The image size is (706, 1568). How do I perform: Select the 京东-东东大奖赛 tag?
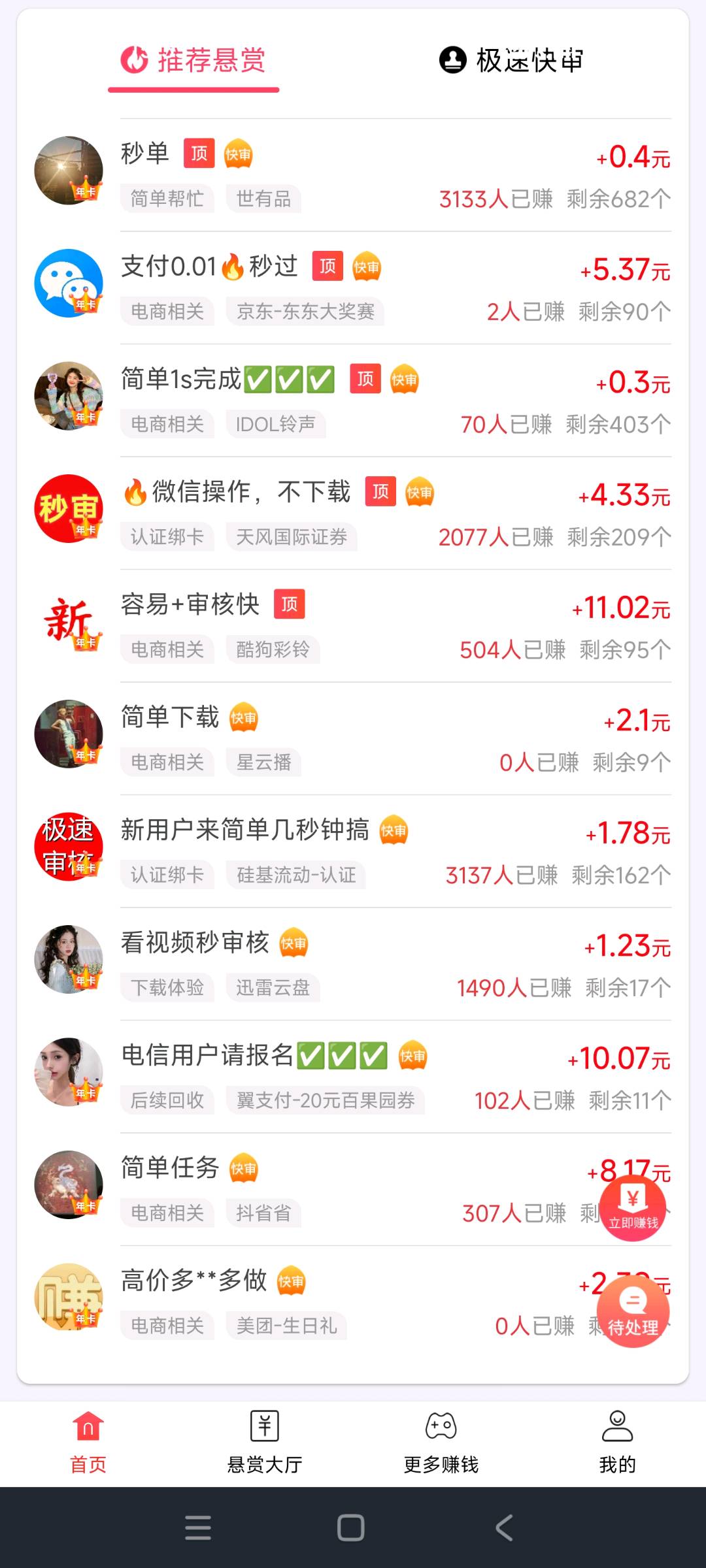click(304, 312)
